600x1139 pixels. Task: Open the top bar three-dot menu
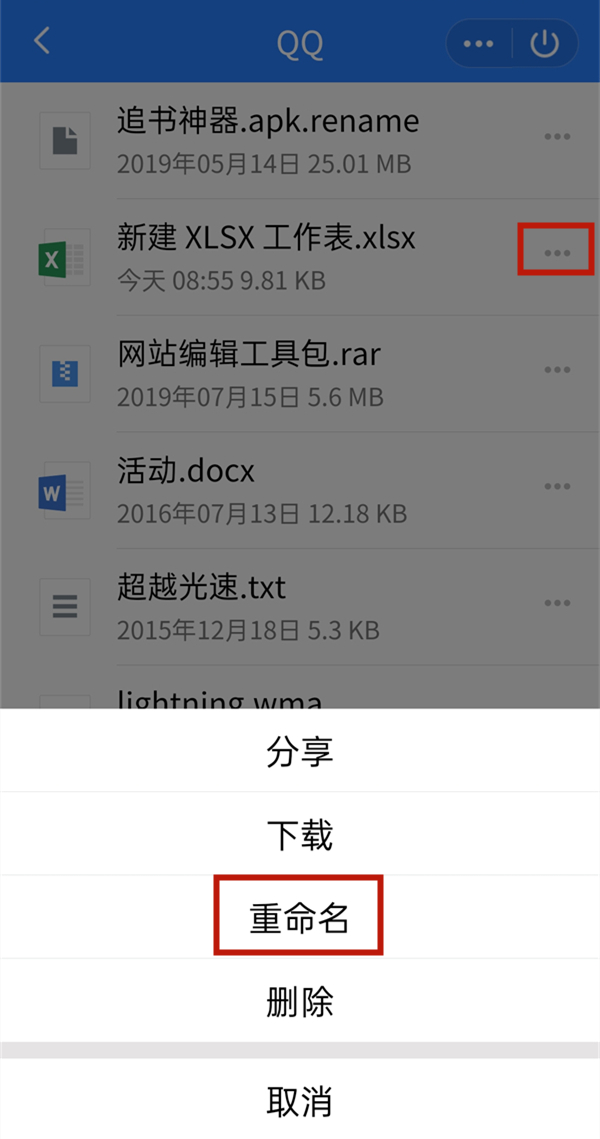tap(479, 44)
